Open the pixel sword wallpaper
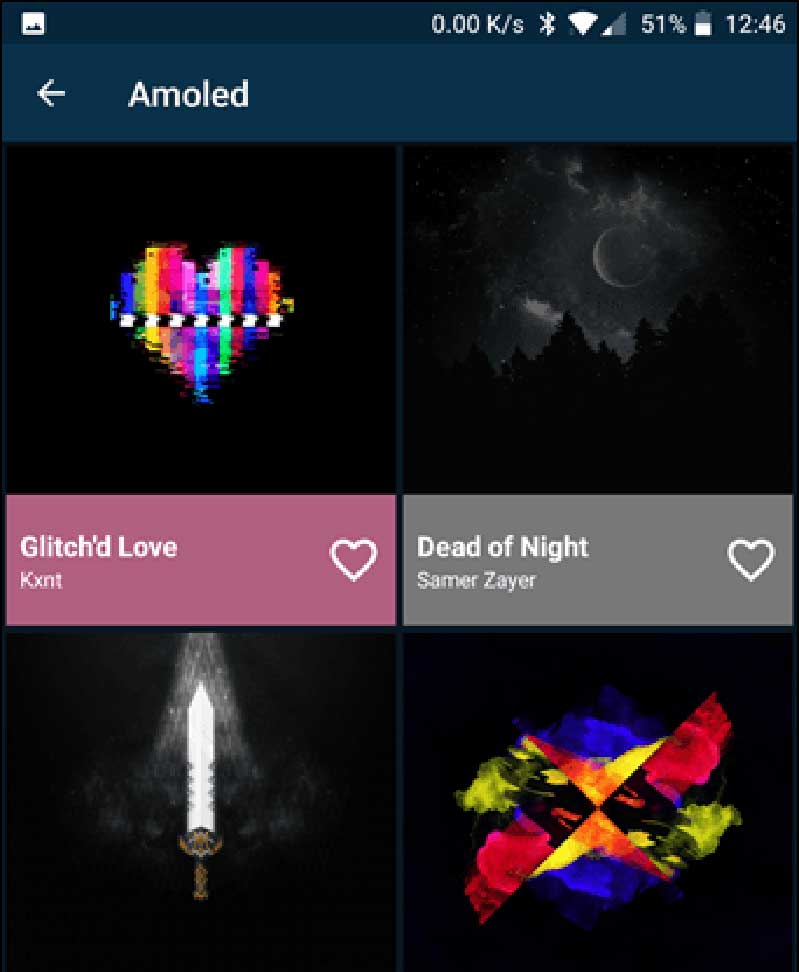 201,800
